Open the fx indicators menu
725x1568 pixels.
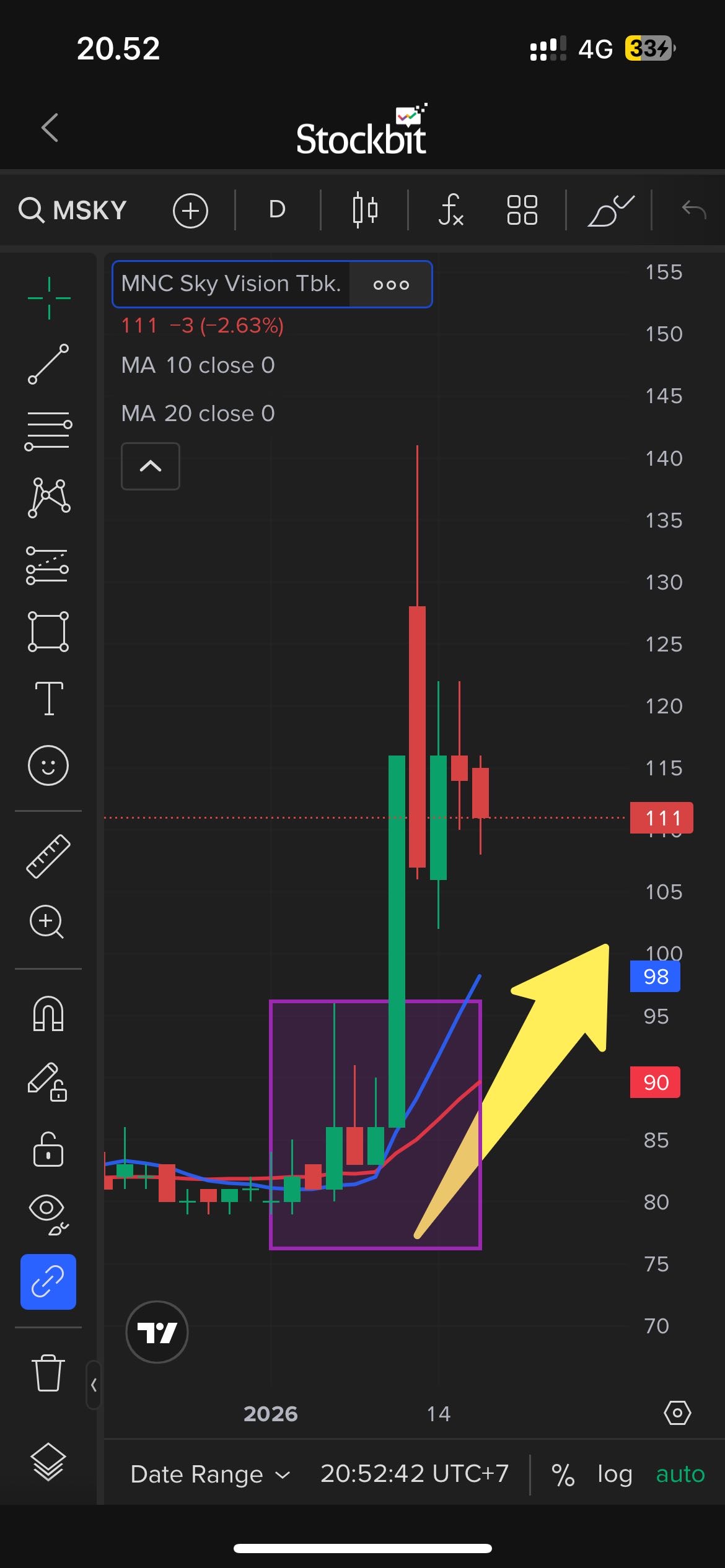450,210
